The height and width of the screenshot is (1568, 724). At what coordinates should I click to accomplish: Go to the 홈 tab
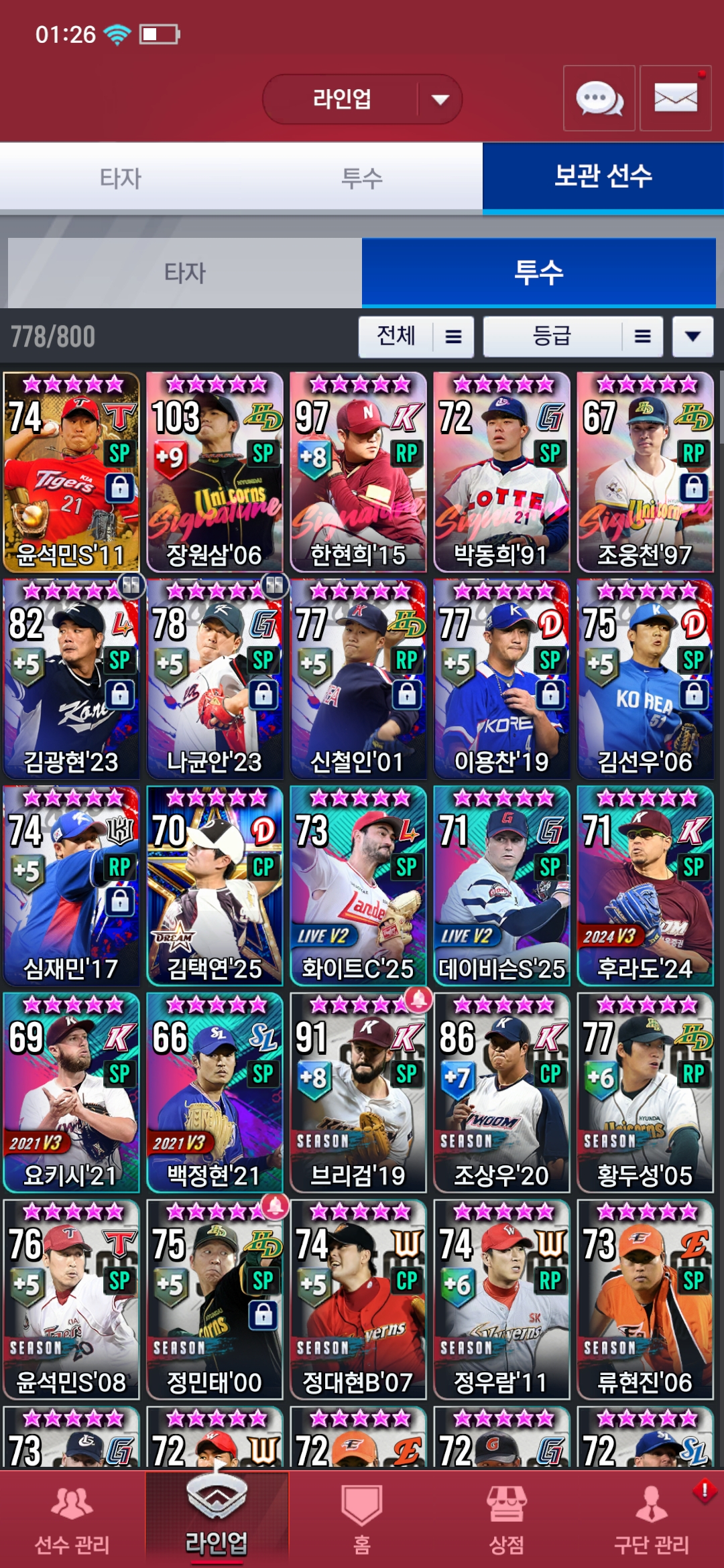point(362,1520)
